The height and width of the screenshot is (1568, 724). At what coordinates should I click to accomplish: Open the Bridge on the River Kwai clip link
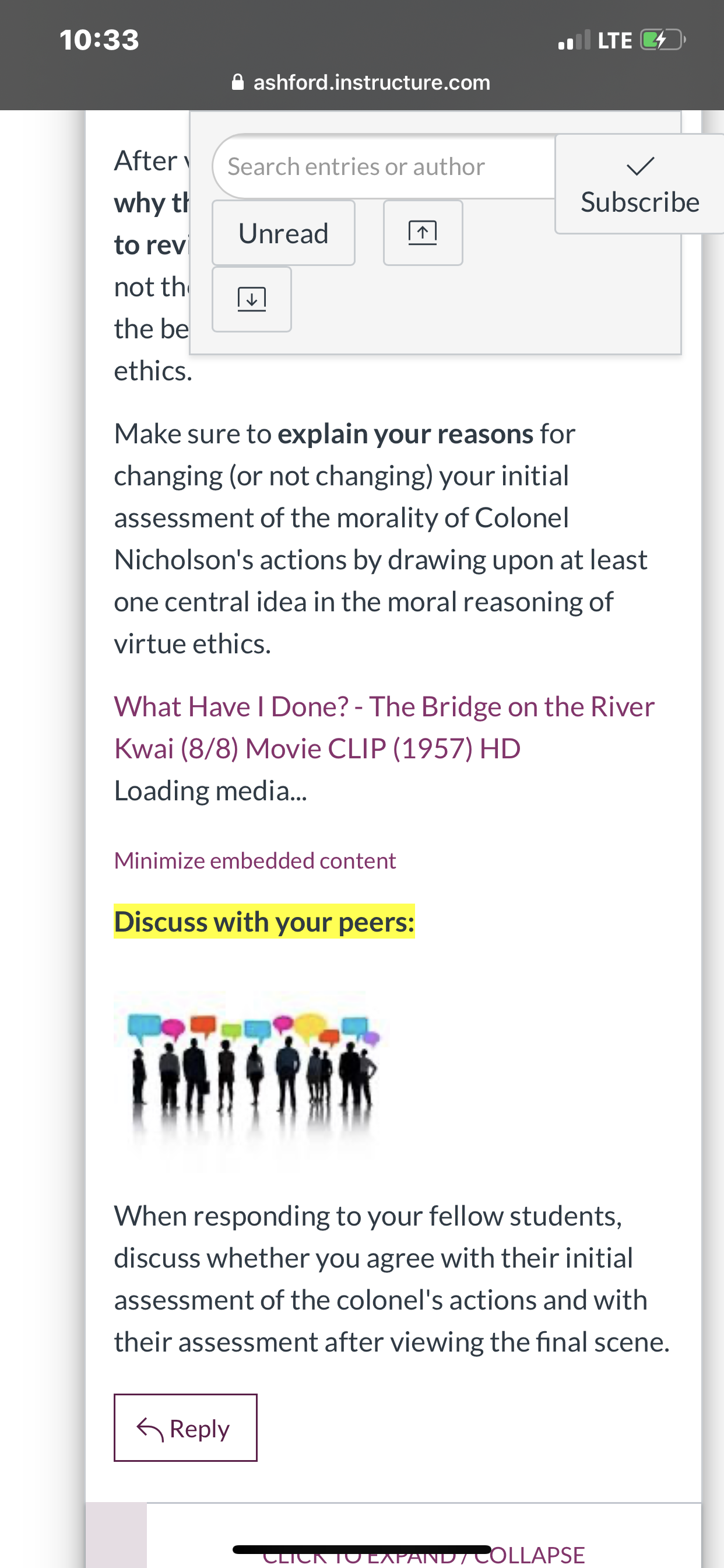pyautogui.click(x=384, y=727)
